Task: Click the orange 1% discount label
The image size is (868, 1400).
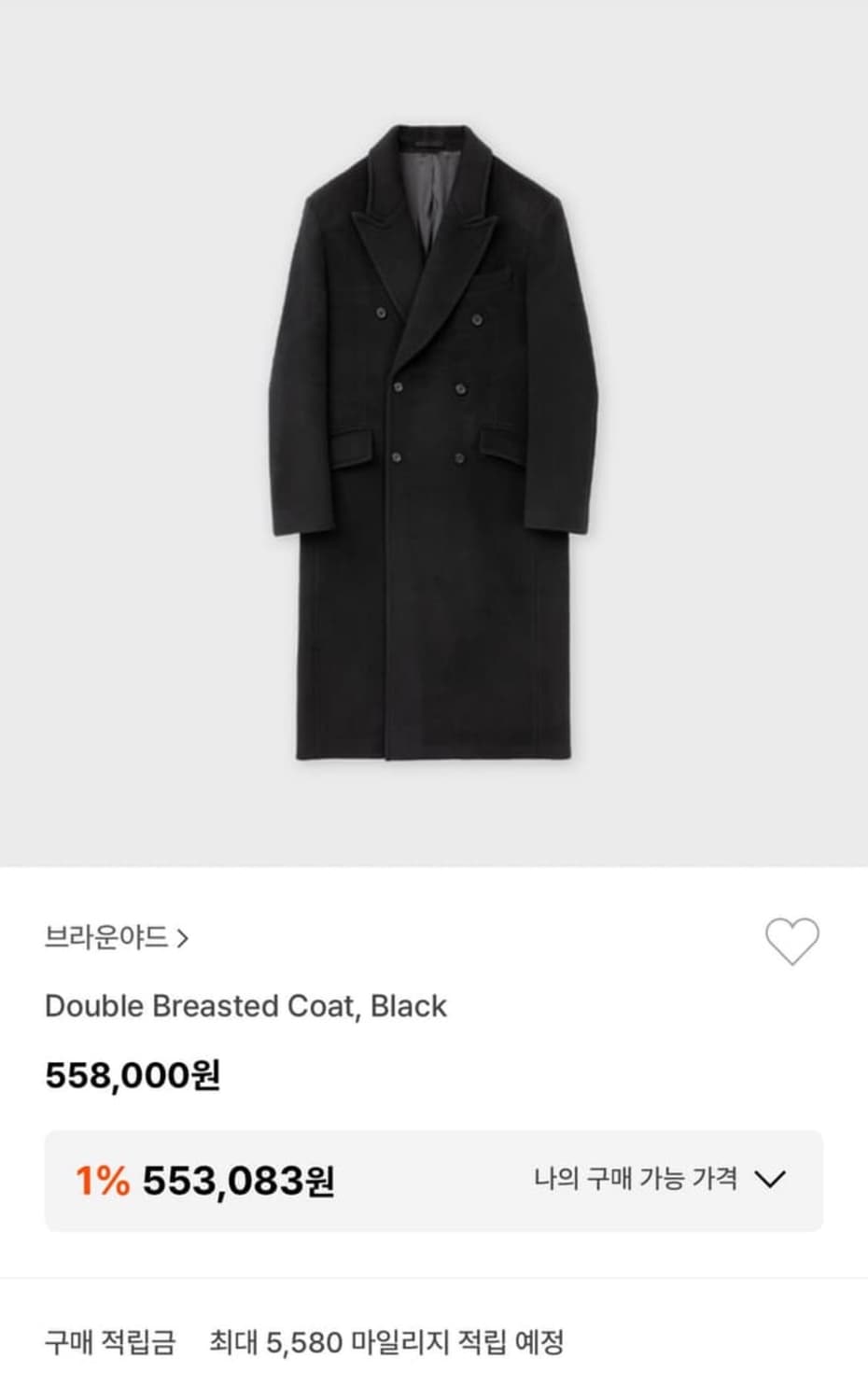Action: pyautogui.click(x=96, y=1181)
